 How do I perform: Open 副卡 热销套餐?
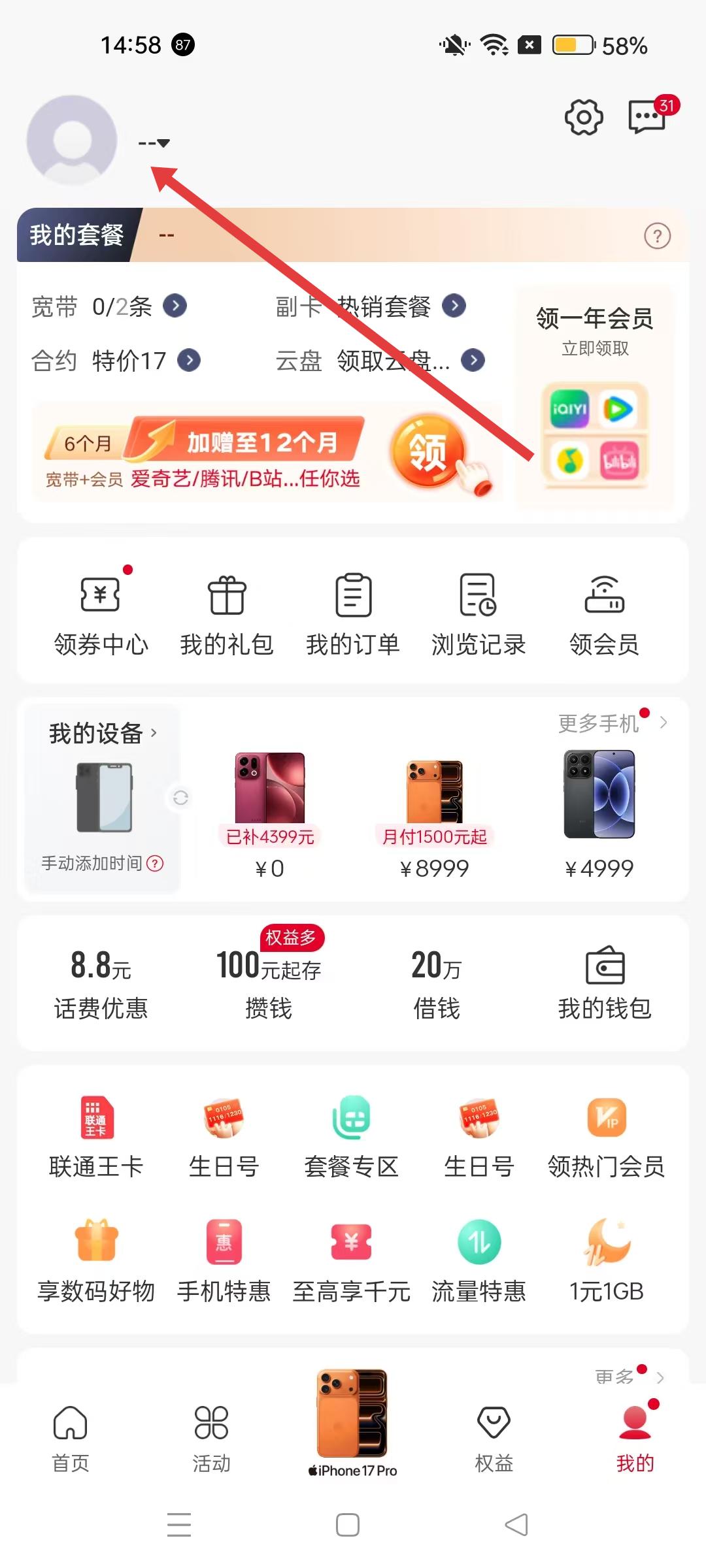tap(370, 306)
